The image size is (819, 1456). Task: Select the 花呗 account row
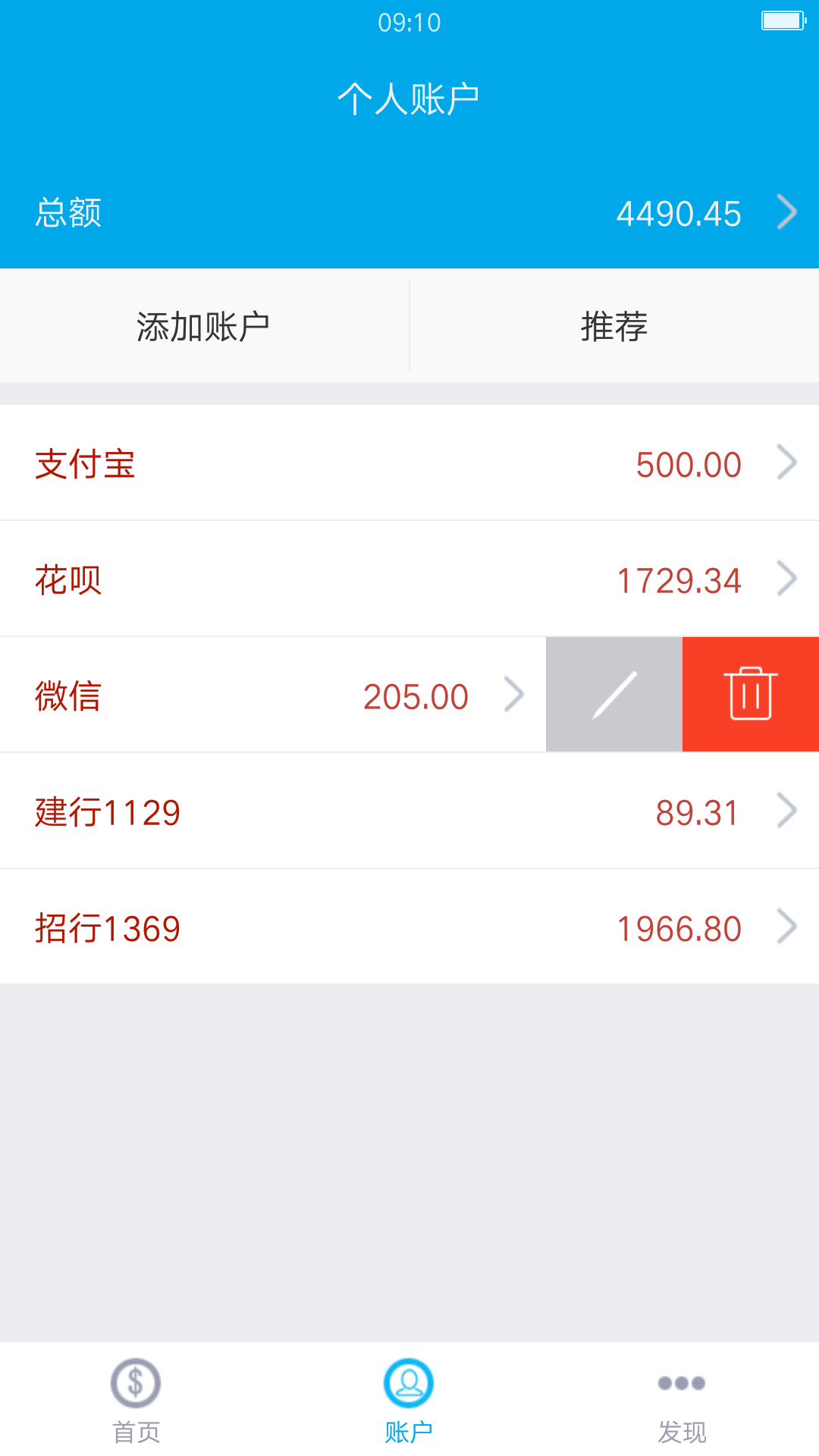pos(303,579)
